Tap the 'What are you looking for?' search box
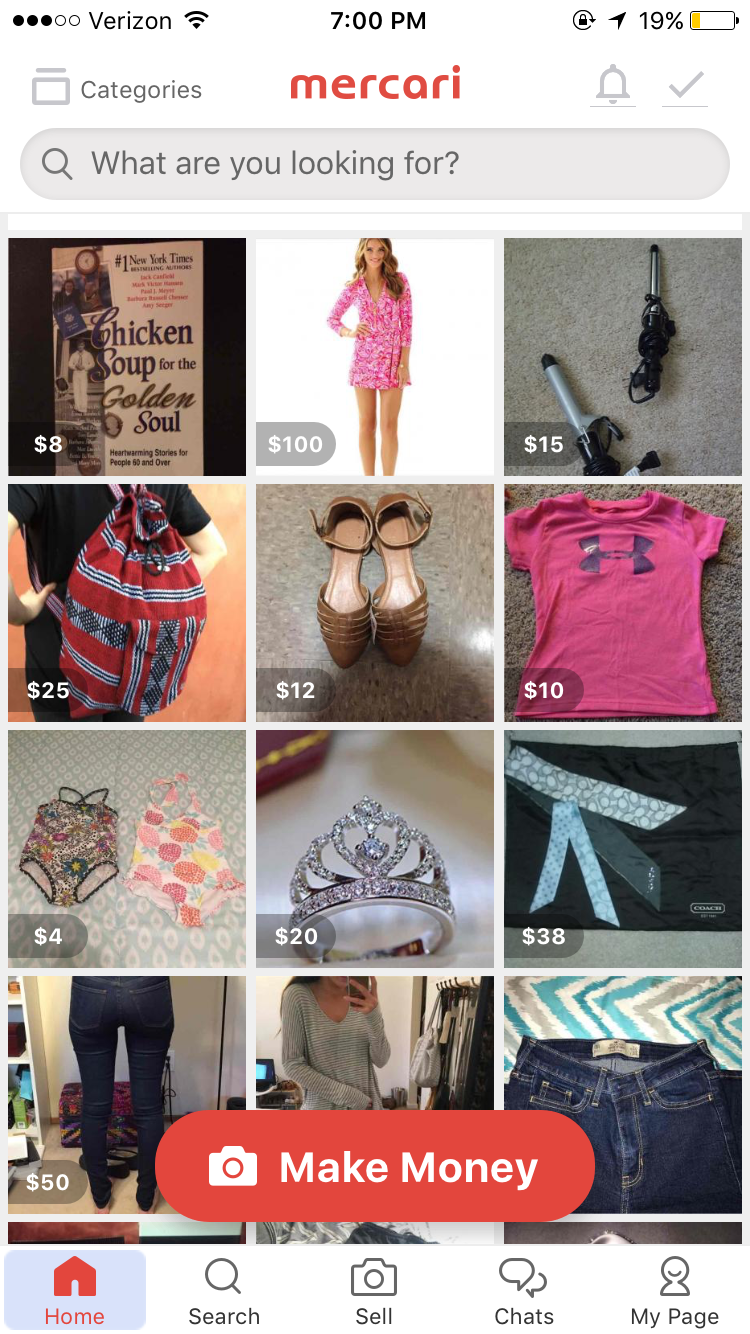 click(x=375, y=163)
